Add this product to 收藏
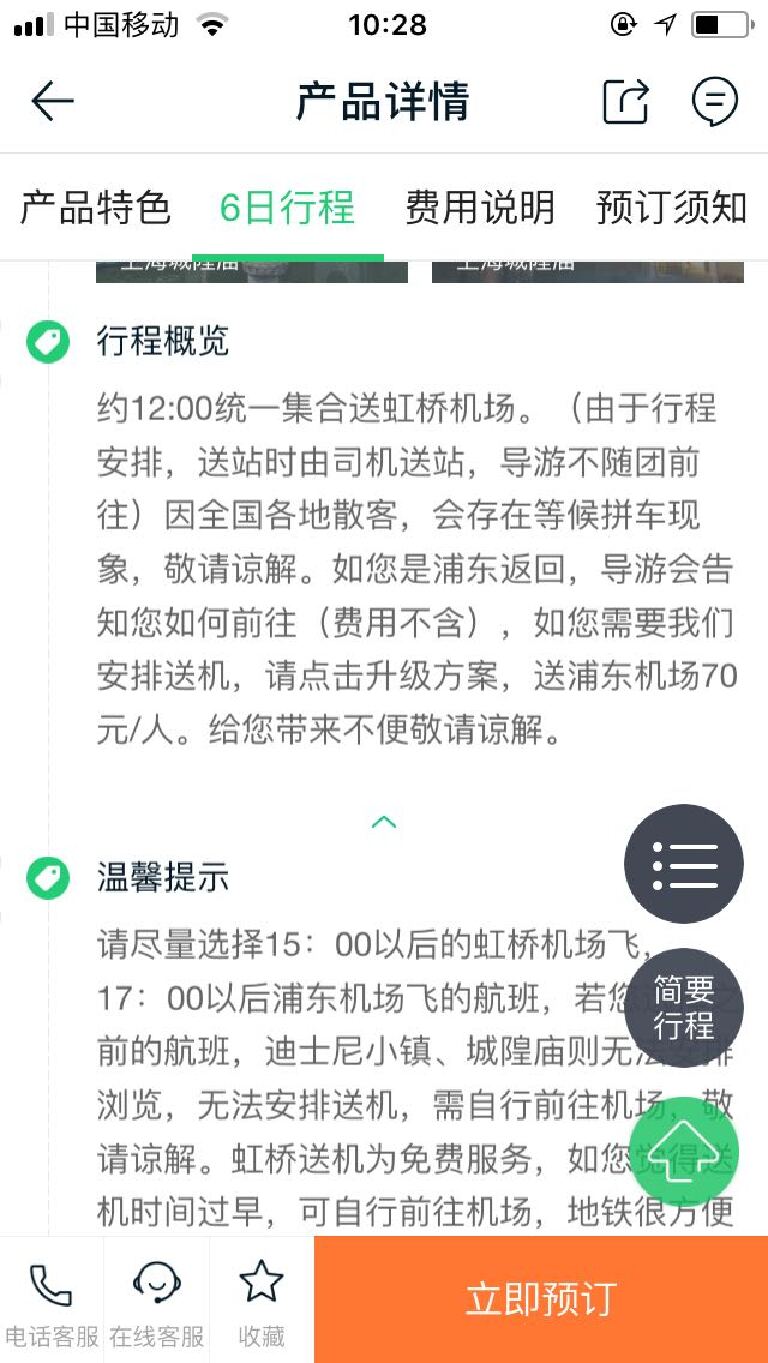The height and width of the screenshot is (1363, 768). pyautogui.click(x=261, y=1299)
